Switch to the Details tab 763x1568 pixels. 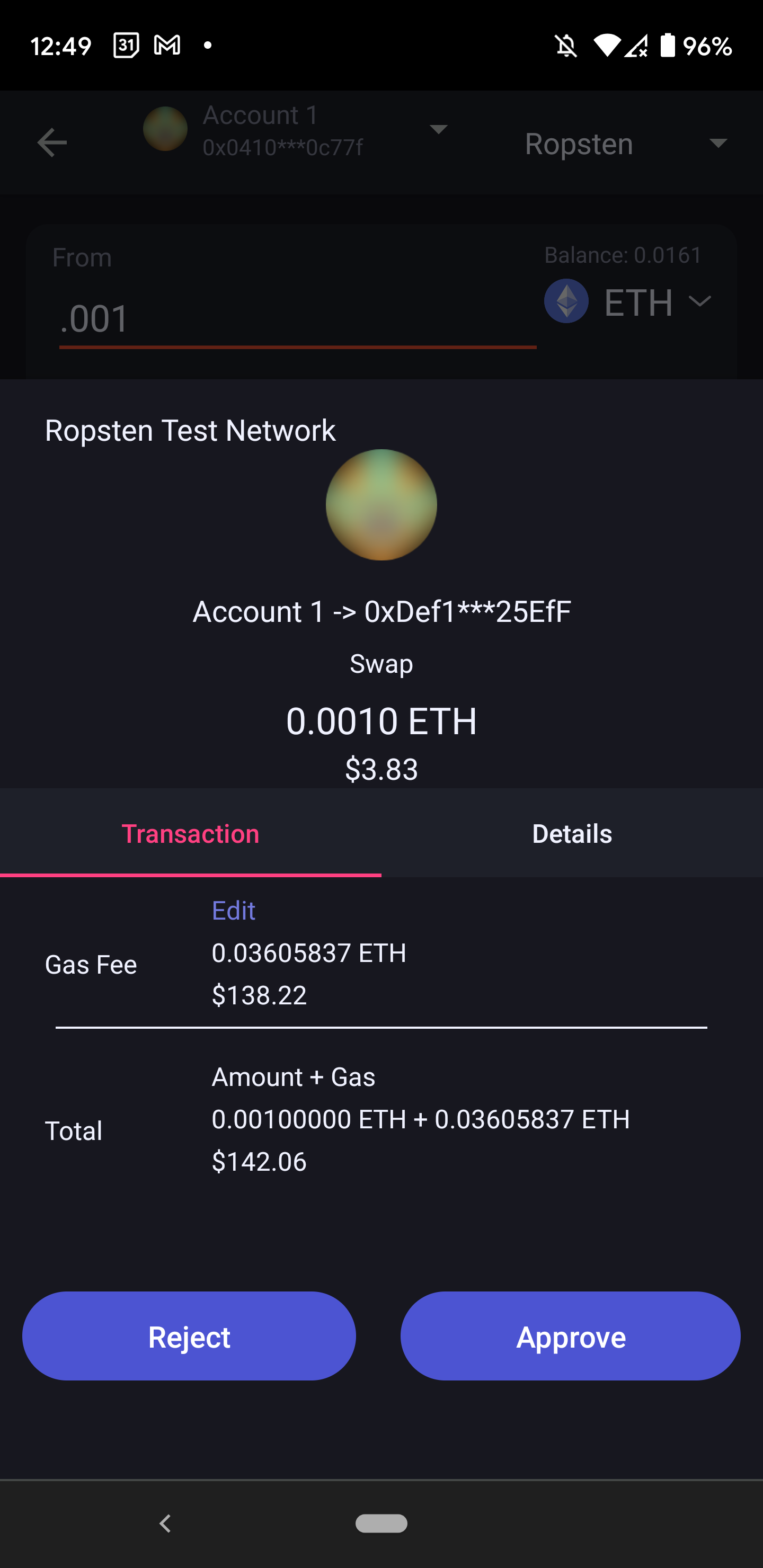(x=572, y=833)
